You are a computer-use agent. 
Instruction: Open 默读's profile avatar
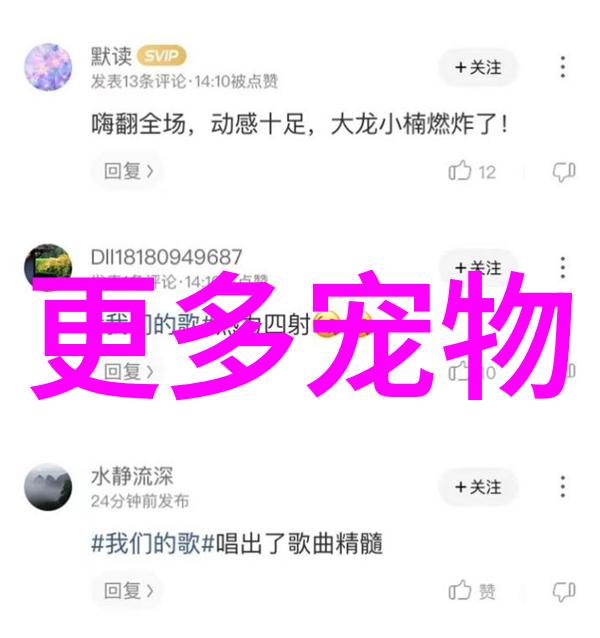pyautogui.click(x=48, y=67)
